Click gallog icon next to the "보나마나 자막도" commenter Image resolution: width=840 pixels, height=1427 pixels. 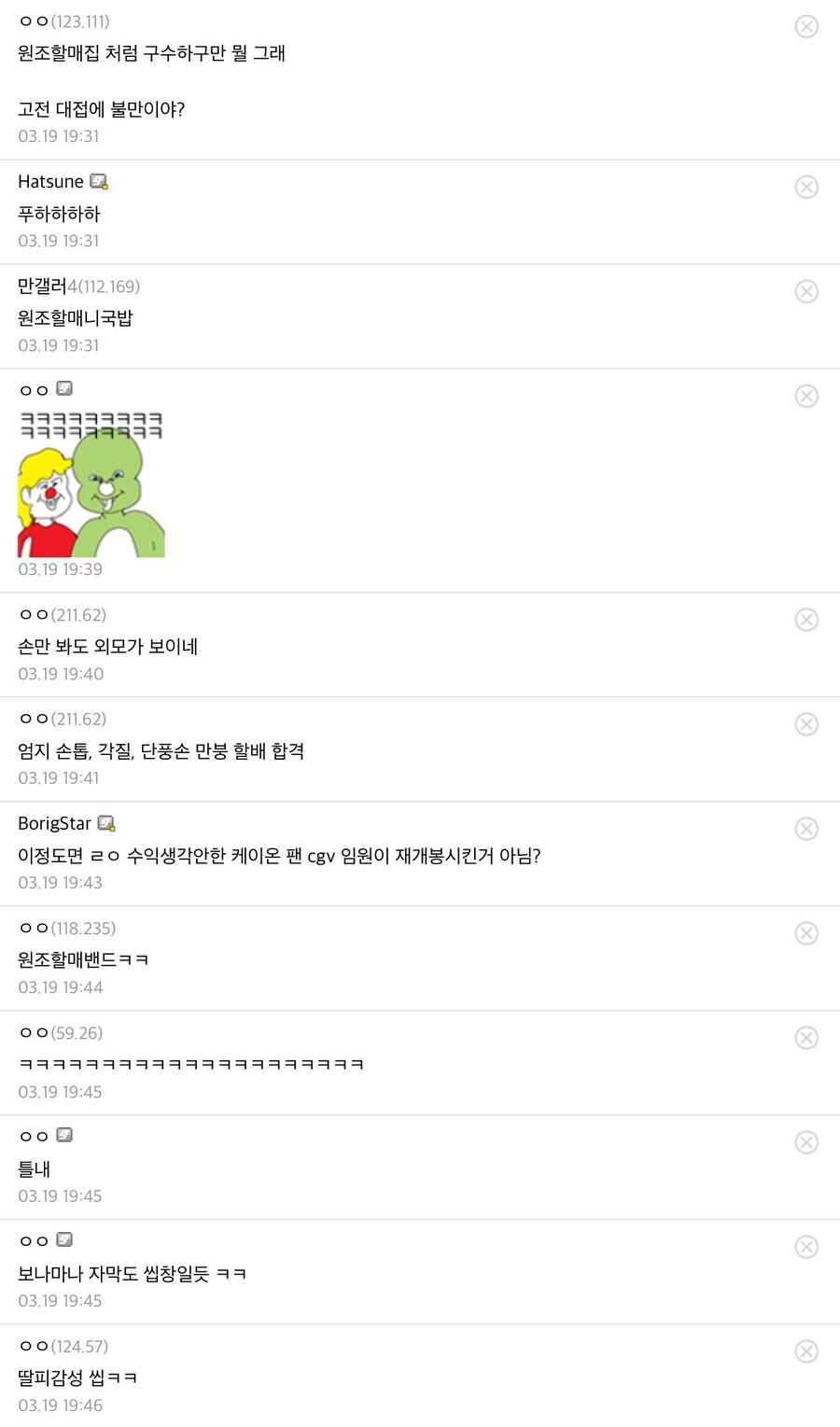63,1240
